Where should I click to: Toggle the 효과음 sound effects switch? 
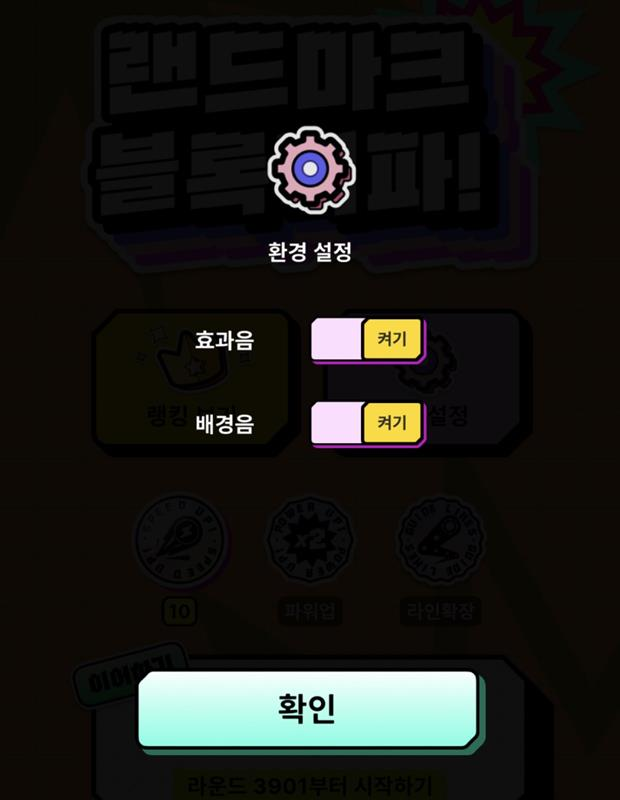tap(368, 341)
